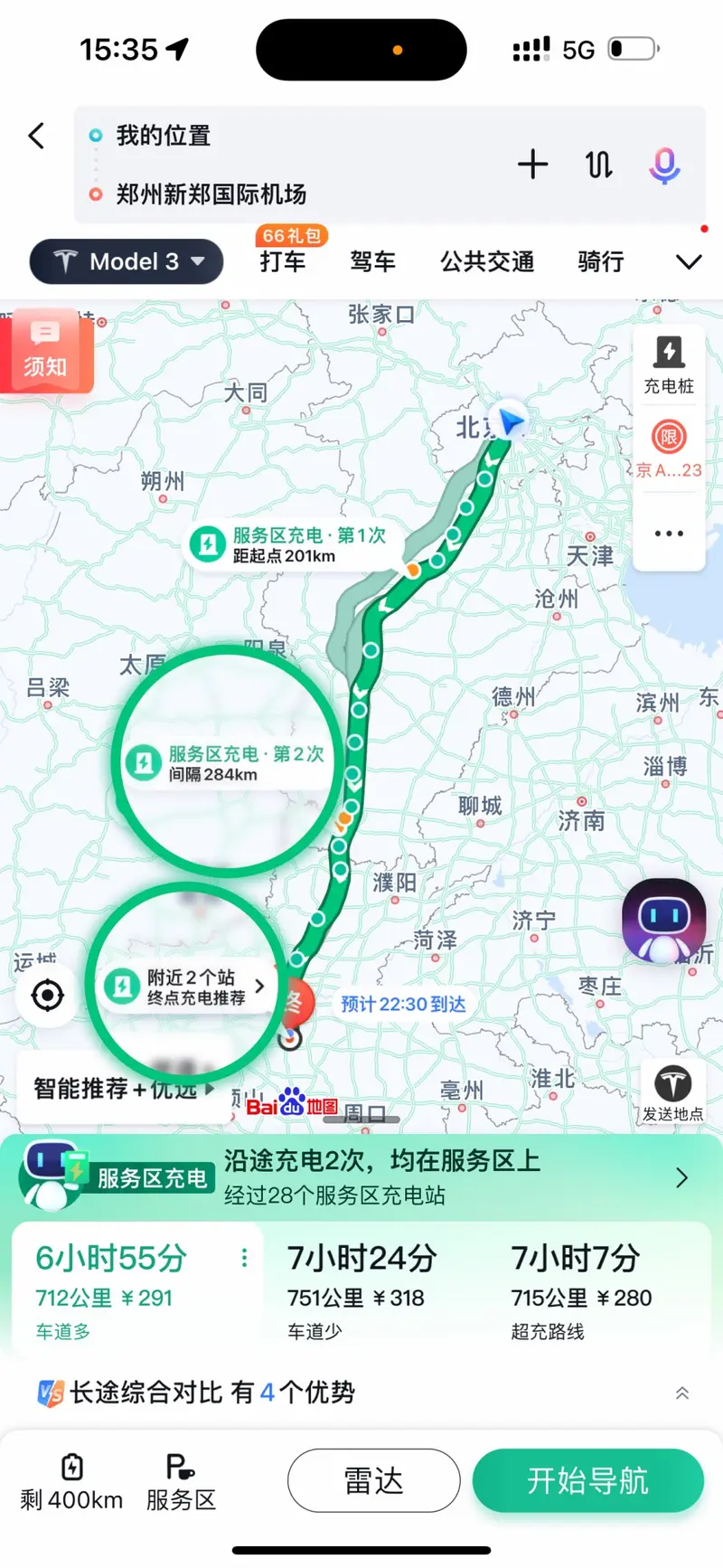Viewport: 723px width, 1568px height.
Task: Open the Model 3 vehicle dropdown
Action: (x=127, y=262)
